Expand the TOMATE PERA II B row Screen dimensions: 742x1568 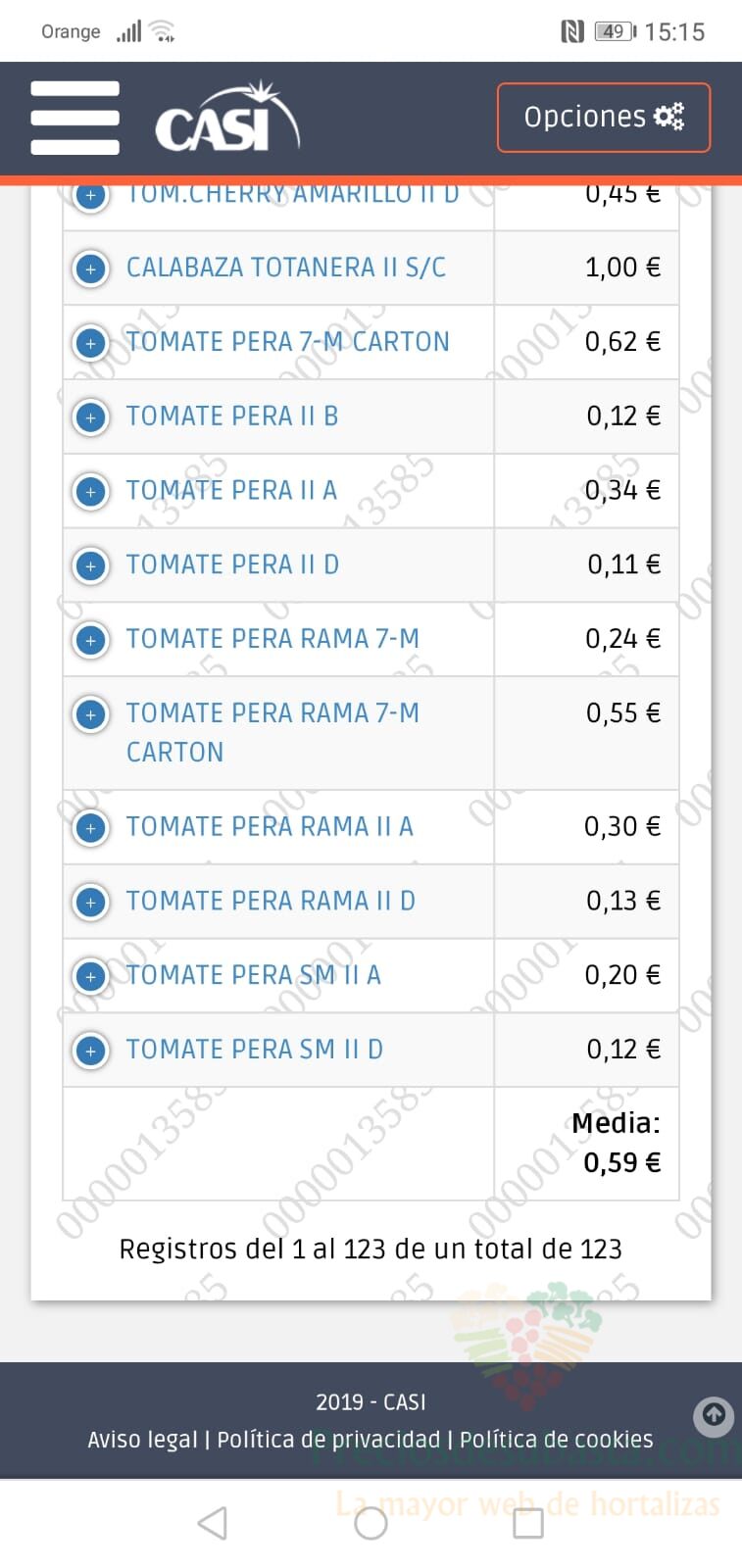[91, 417]
